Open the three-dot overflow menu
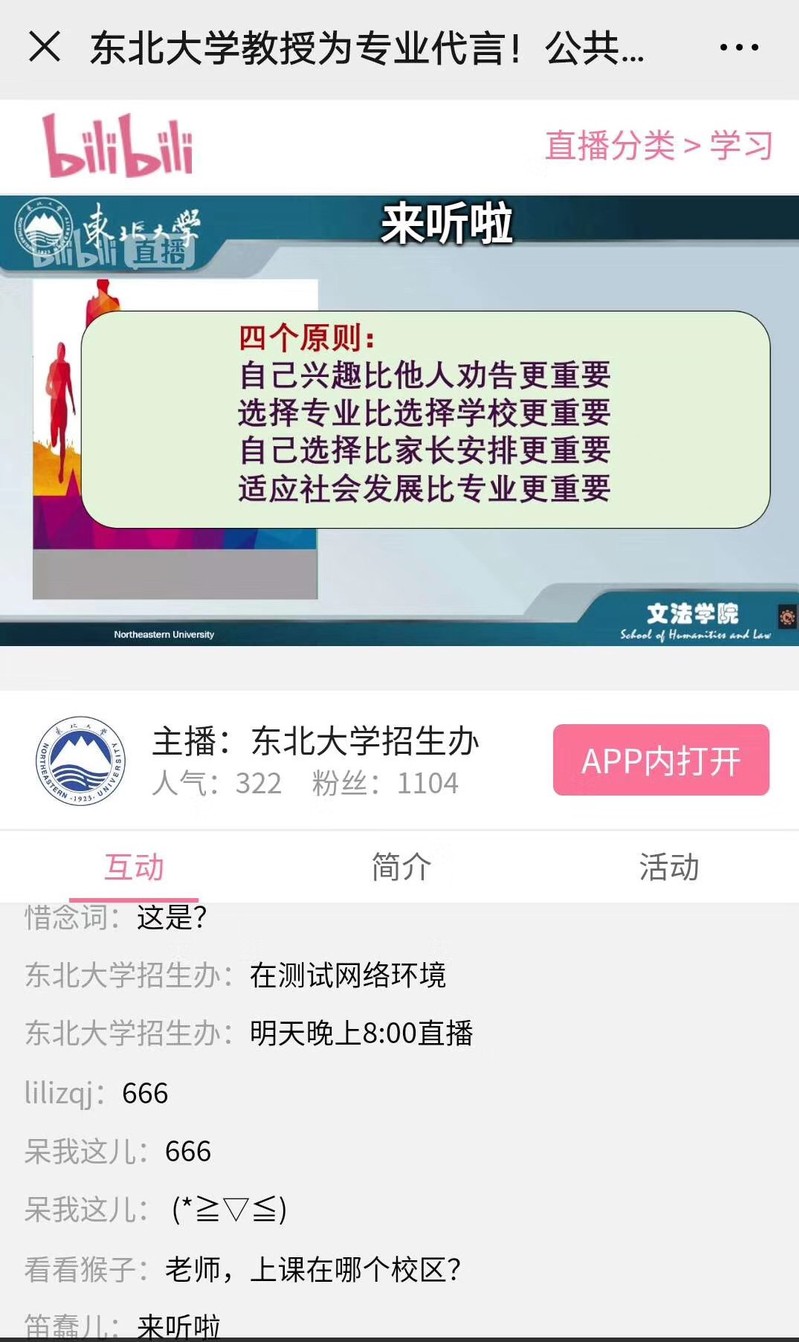 [740, 47]
